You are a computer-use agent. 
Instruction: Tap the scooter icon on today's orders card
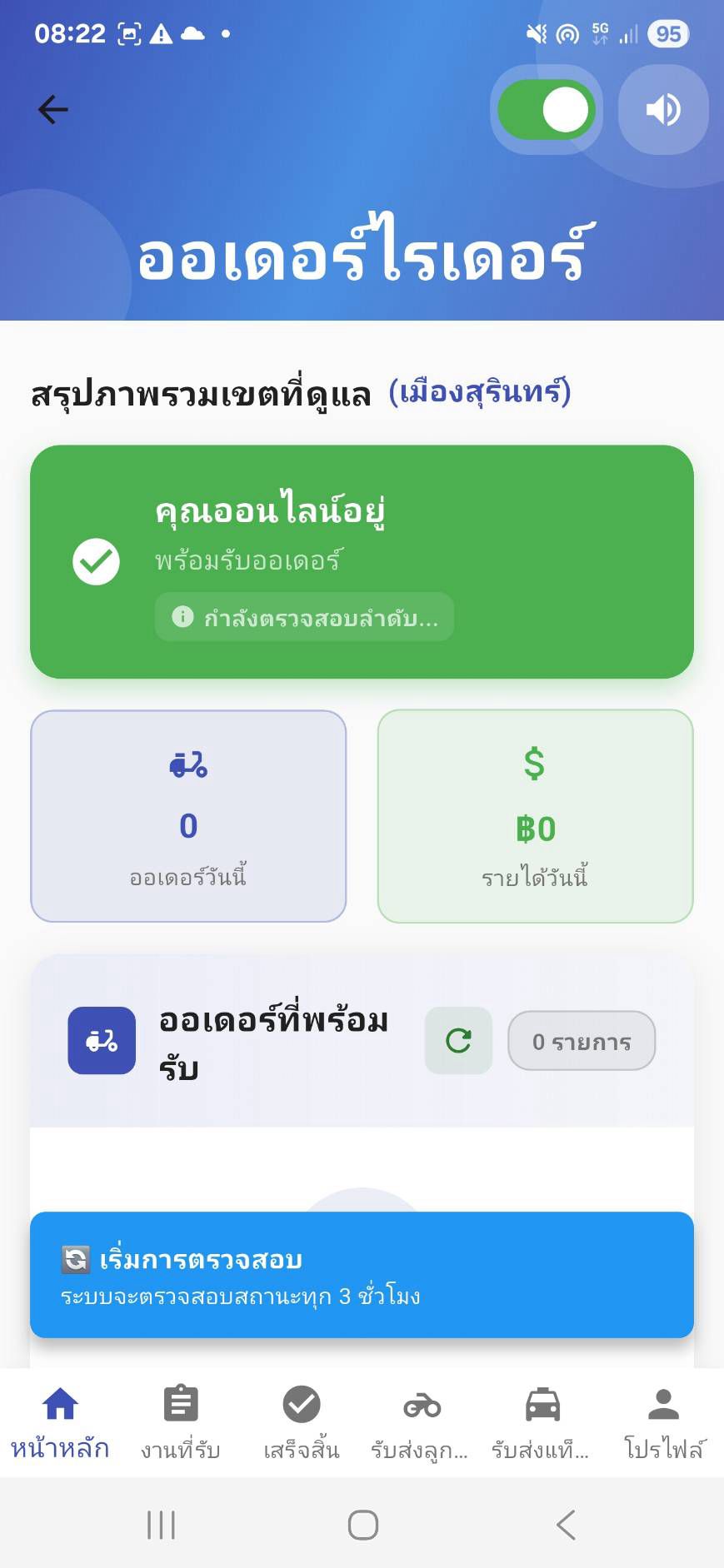[x=188, y=764]
